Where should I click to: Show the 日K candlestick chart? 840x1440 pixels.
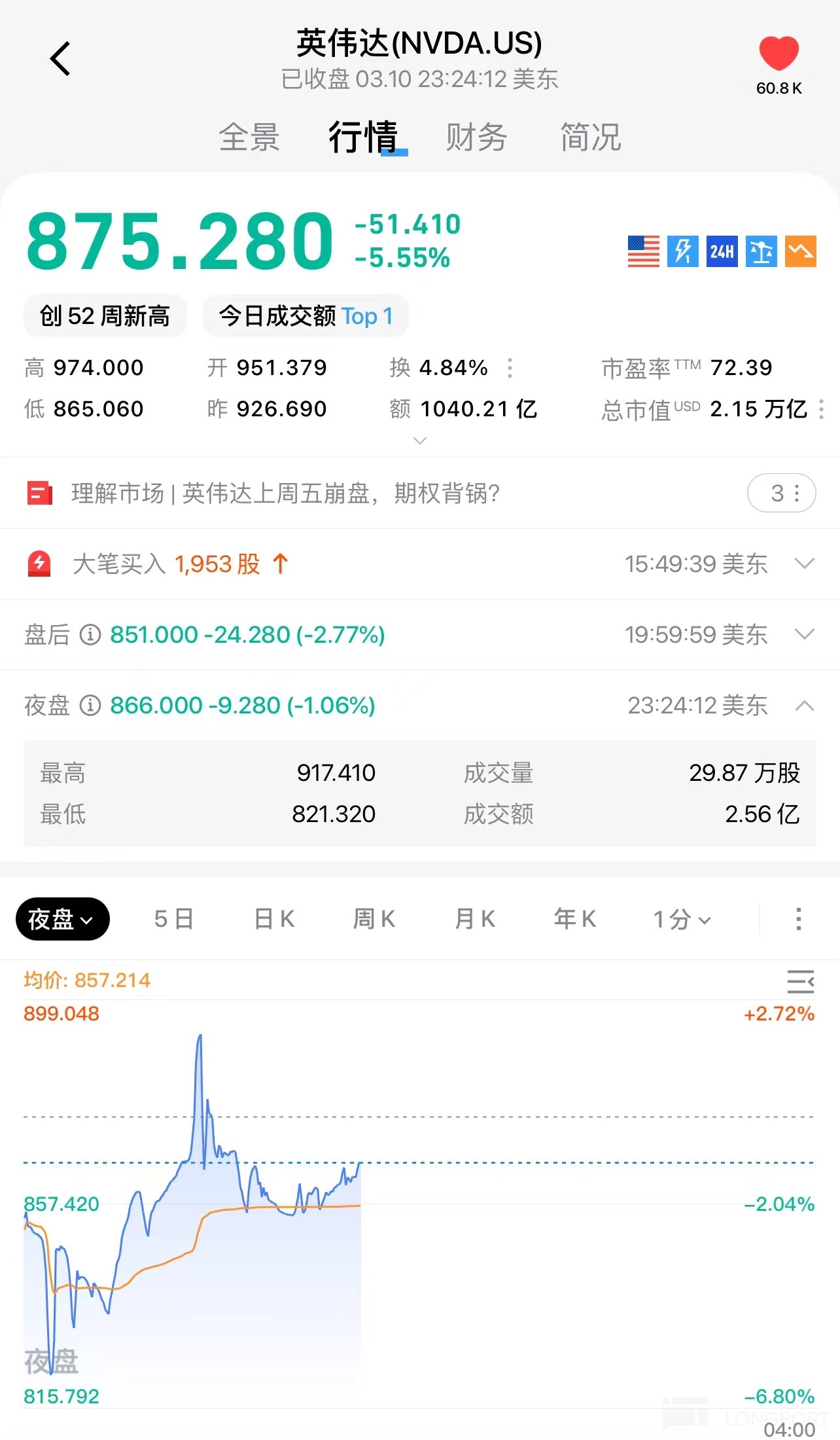tap(274, 919)
